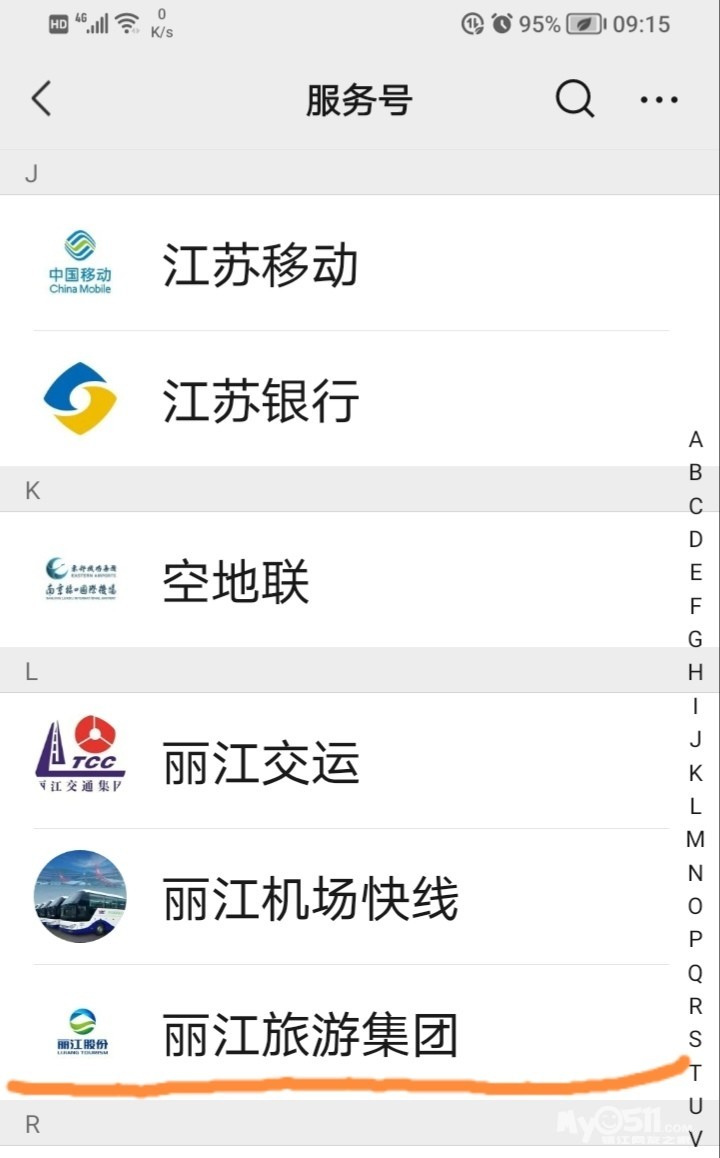Jump to letter G in the index
720x1158 pixels.
pyautogui.click(x=695, y=639)
